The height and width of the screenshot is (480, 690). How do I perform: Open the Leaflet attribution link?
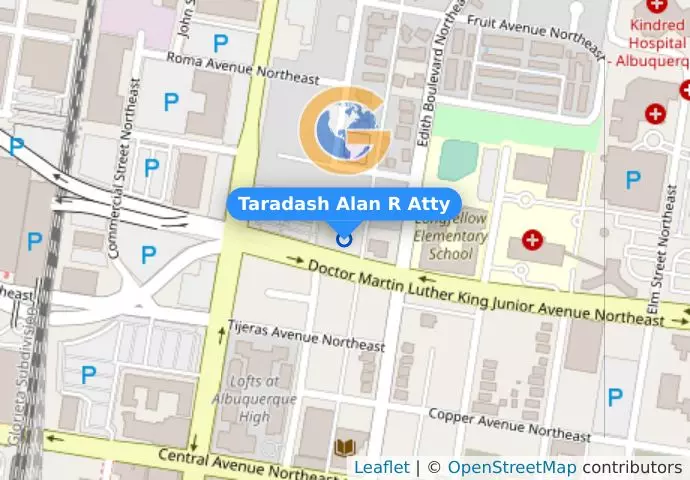381,468
